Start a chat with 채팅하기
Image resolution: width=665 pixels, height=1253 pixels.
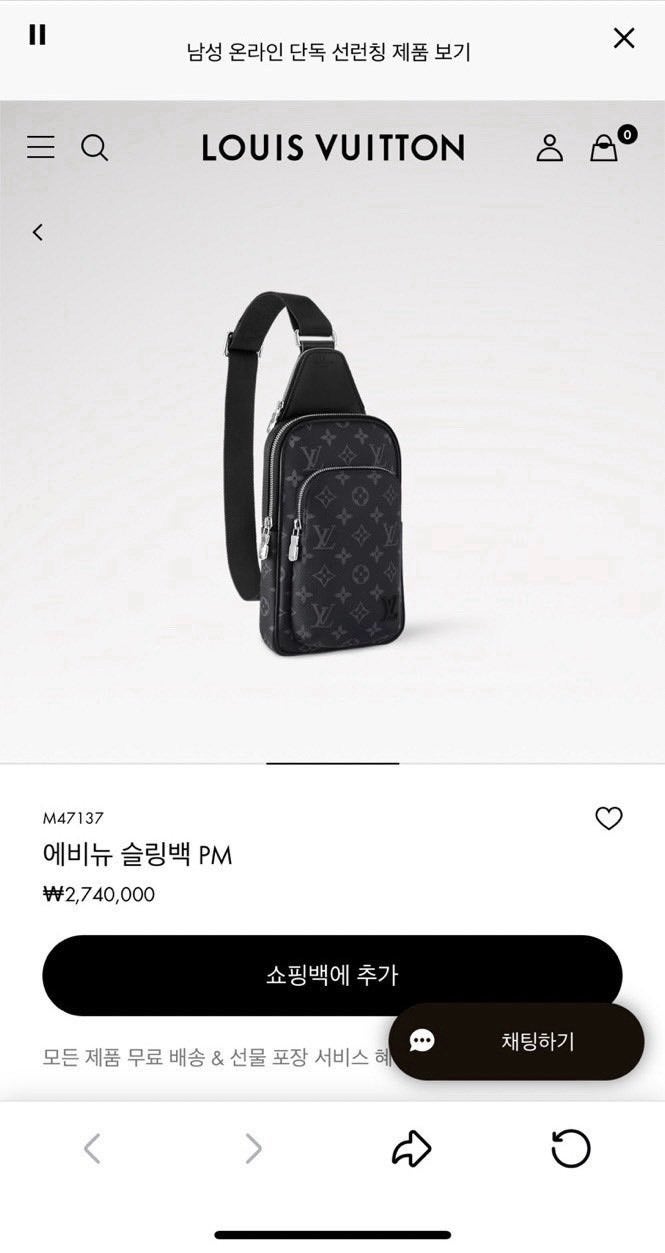point(516,1041)
